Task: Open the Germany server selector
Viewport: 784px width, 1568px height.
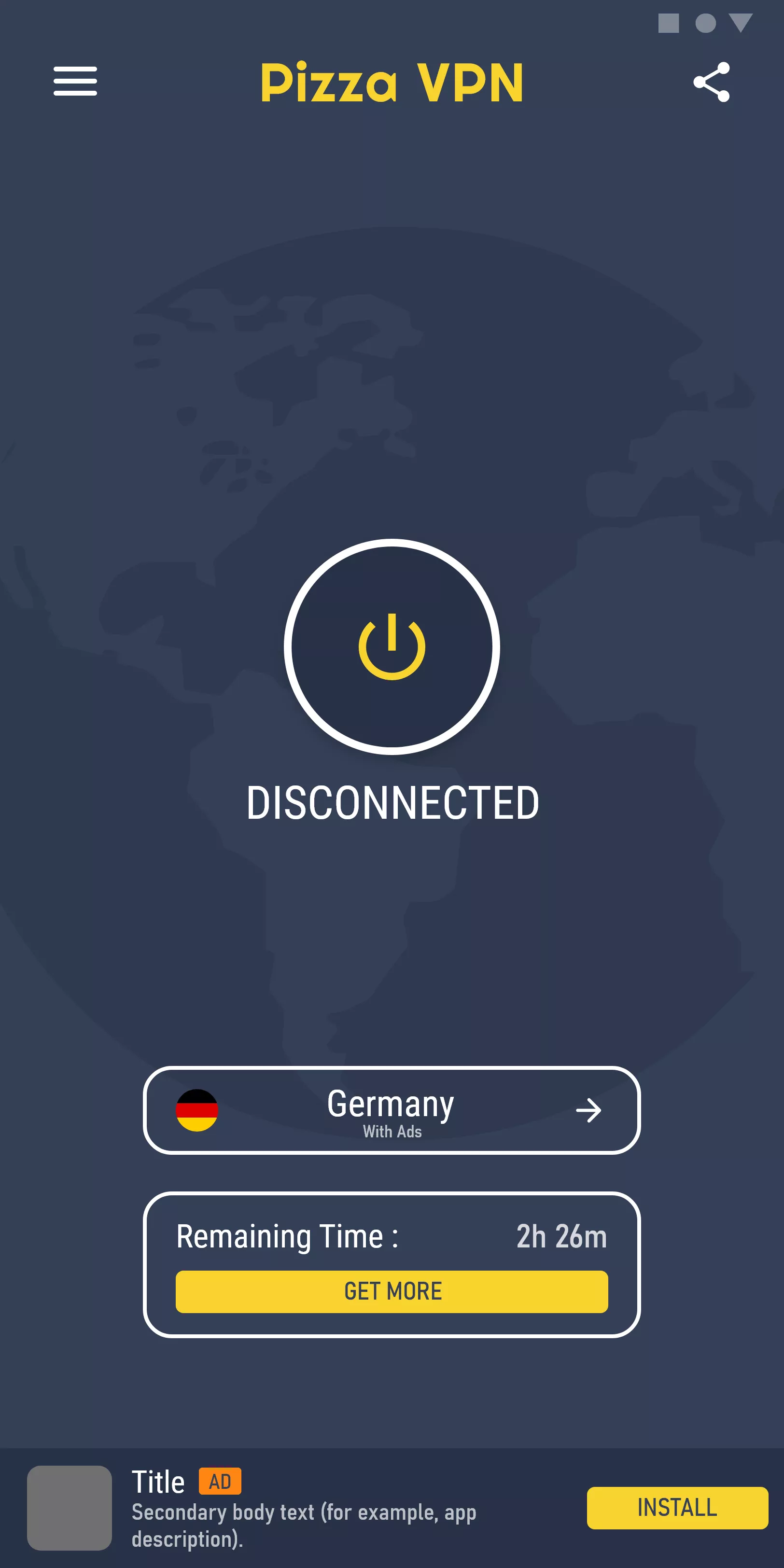Action: tap(392, 1110)
